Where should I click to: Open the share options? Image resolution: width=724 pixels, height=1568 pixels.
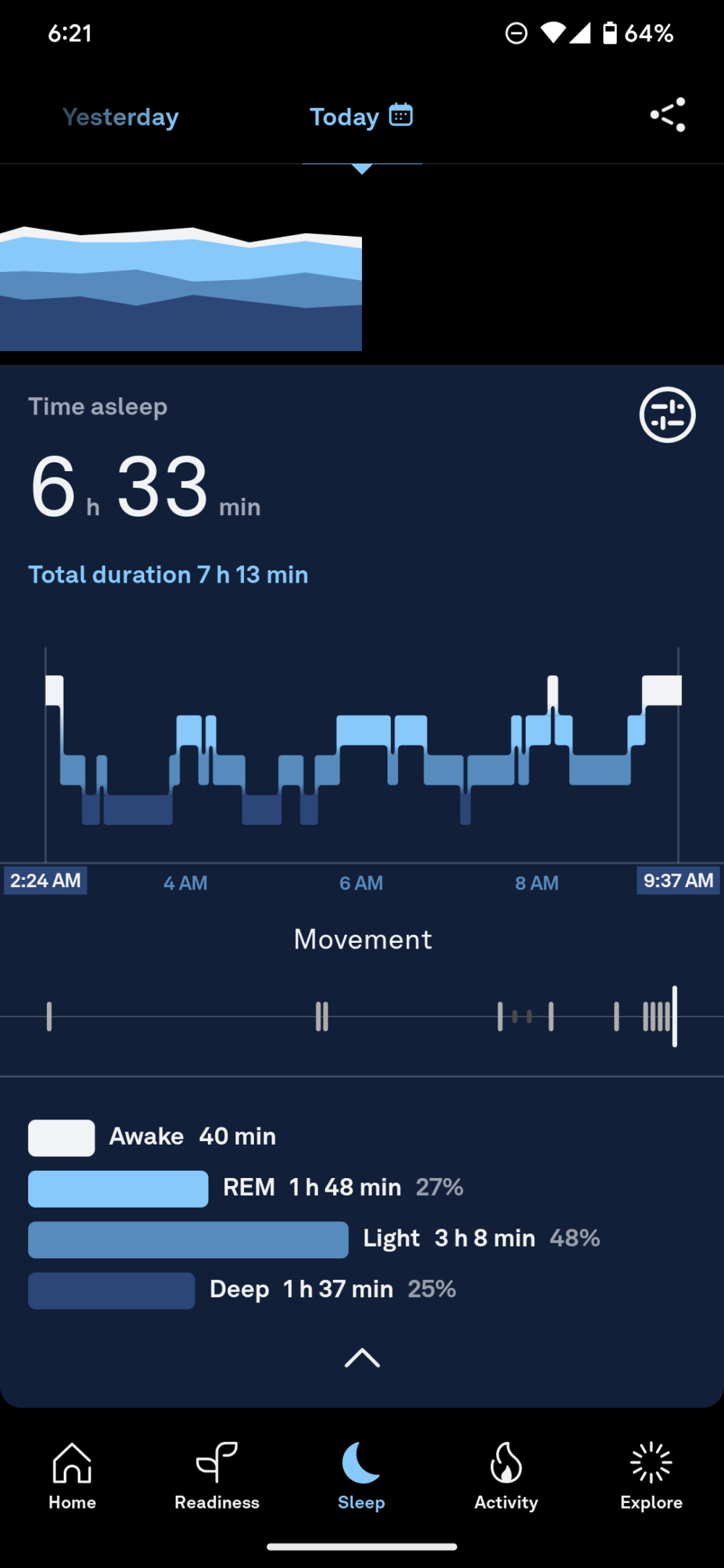(666, 114)
